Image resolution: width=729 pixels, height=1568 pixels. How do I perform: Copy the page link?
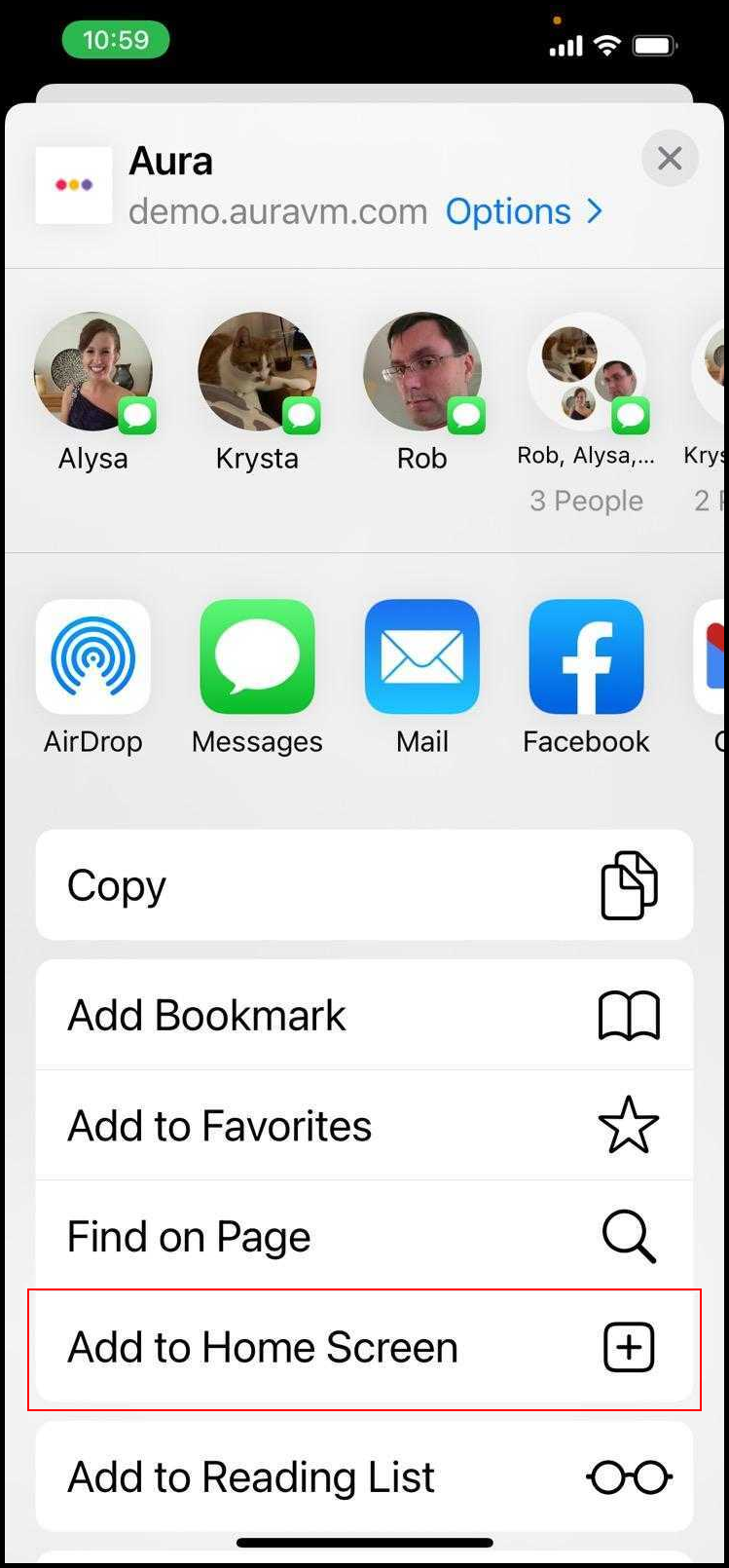coord(365,885)
